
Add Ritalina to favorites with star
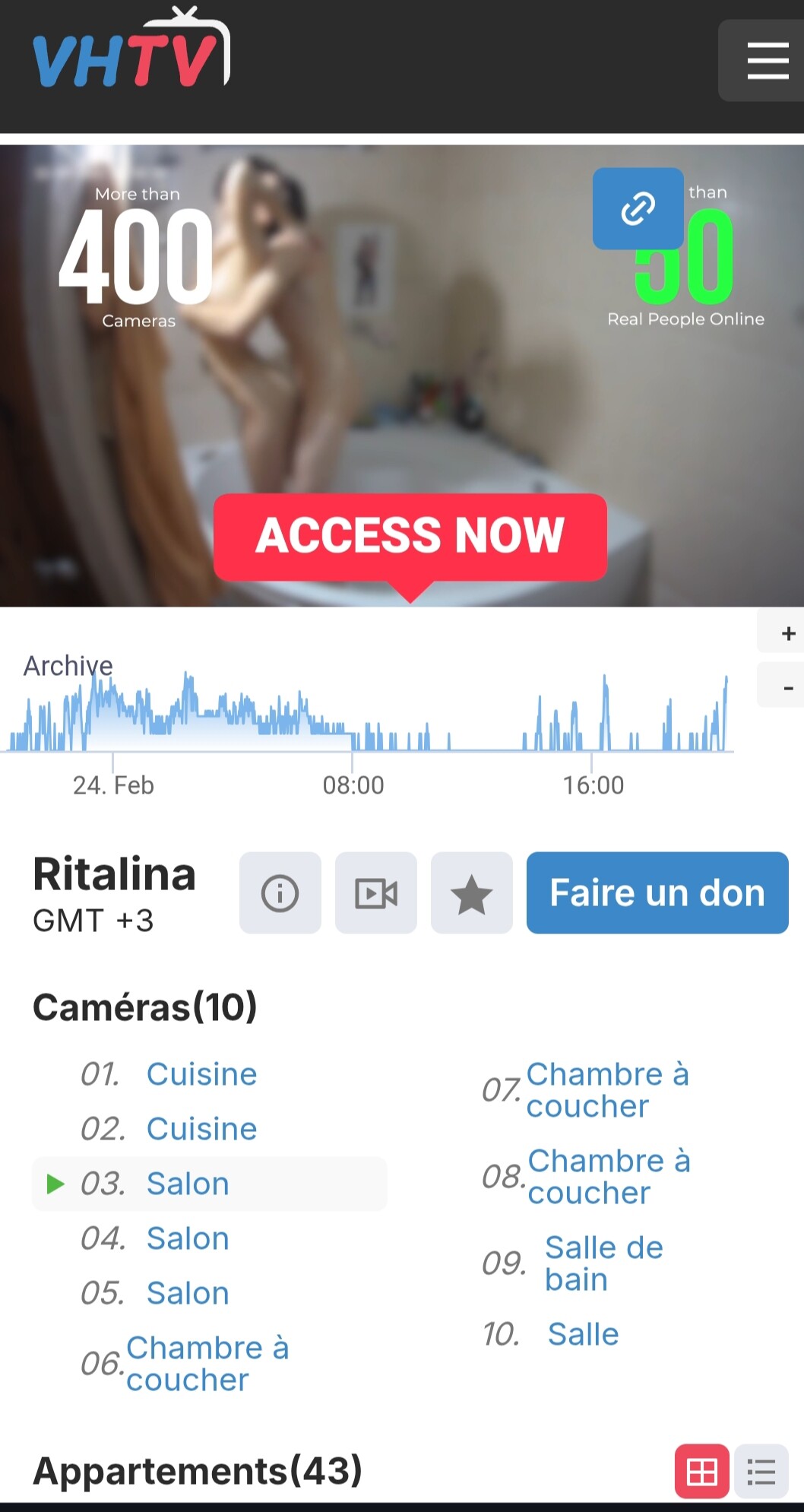(x=471, y=893)
